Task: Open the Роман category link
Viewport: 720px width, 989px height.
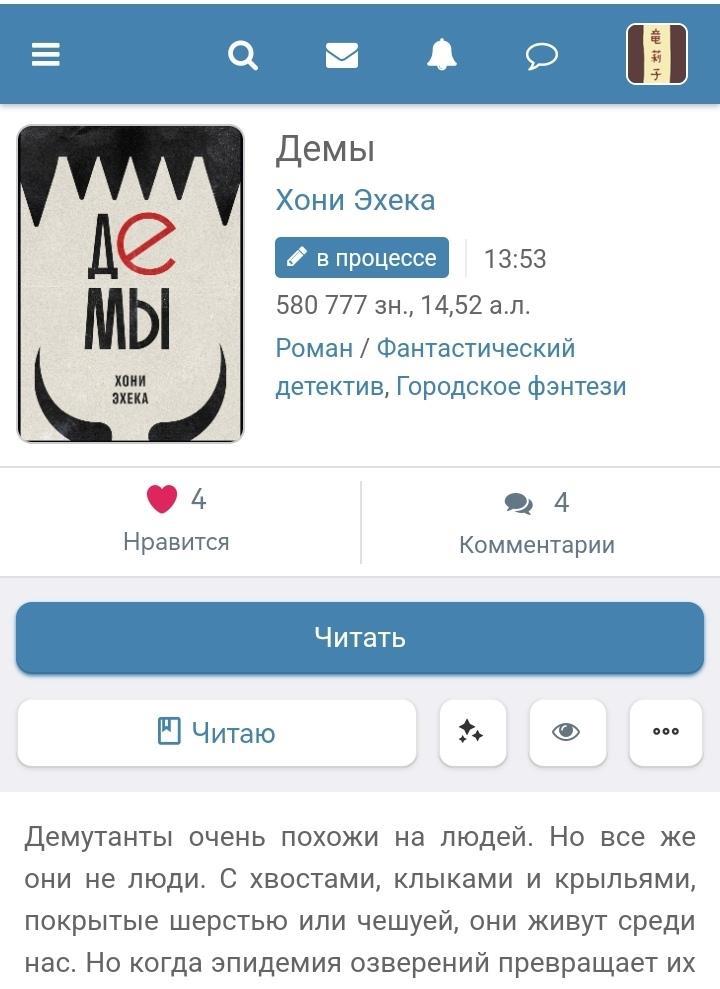Action: (314, 348)
